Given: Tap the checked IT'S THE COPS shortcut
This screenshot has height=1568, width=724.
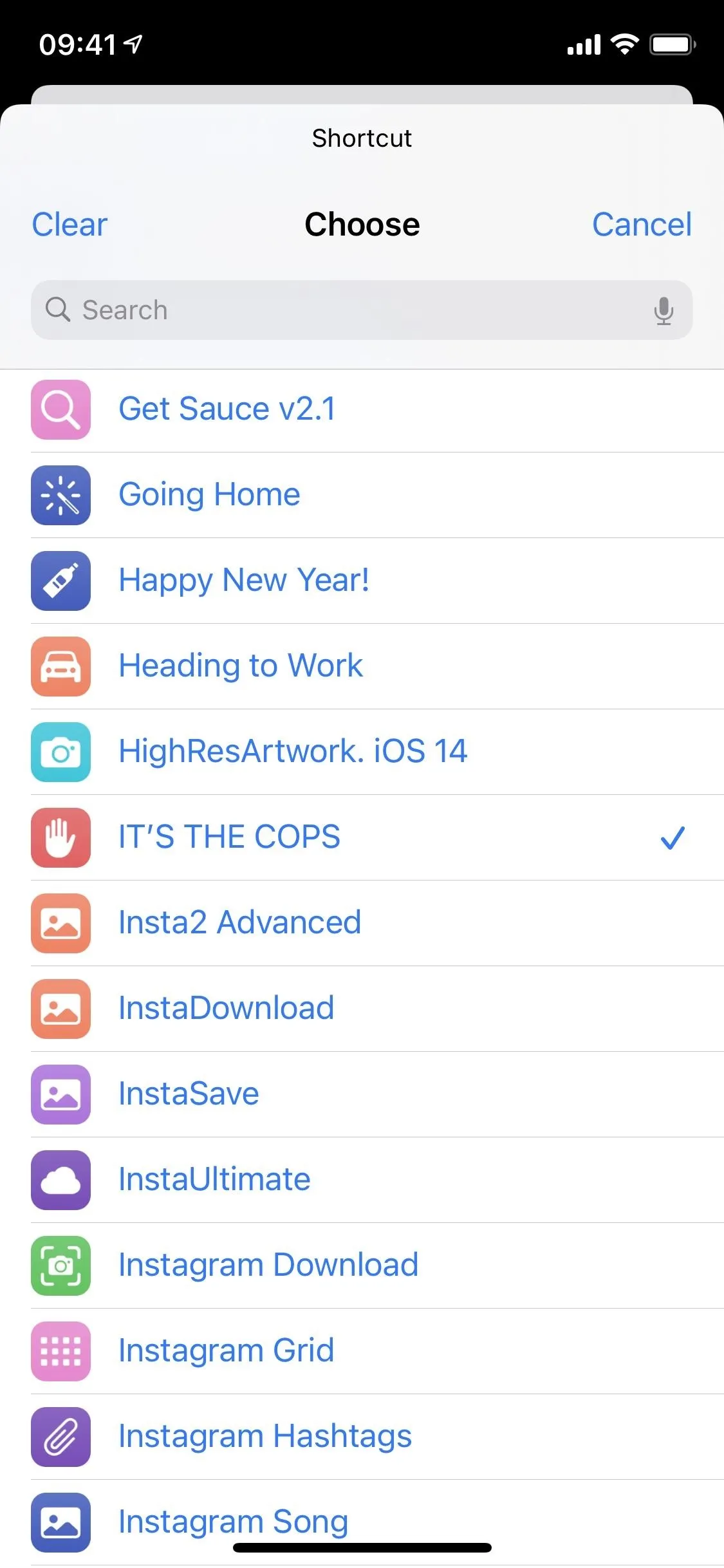Looking at the screenshot, I should tap(362, 837).
